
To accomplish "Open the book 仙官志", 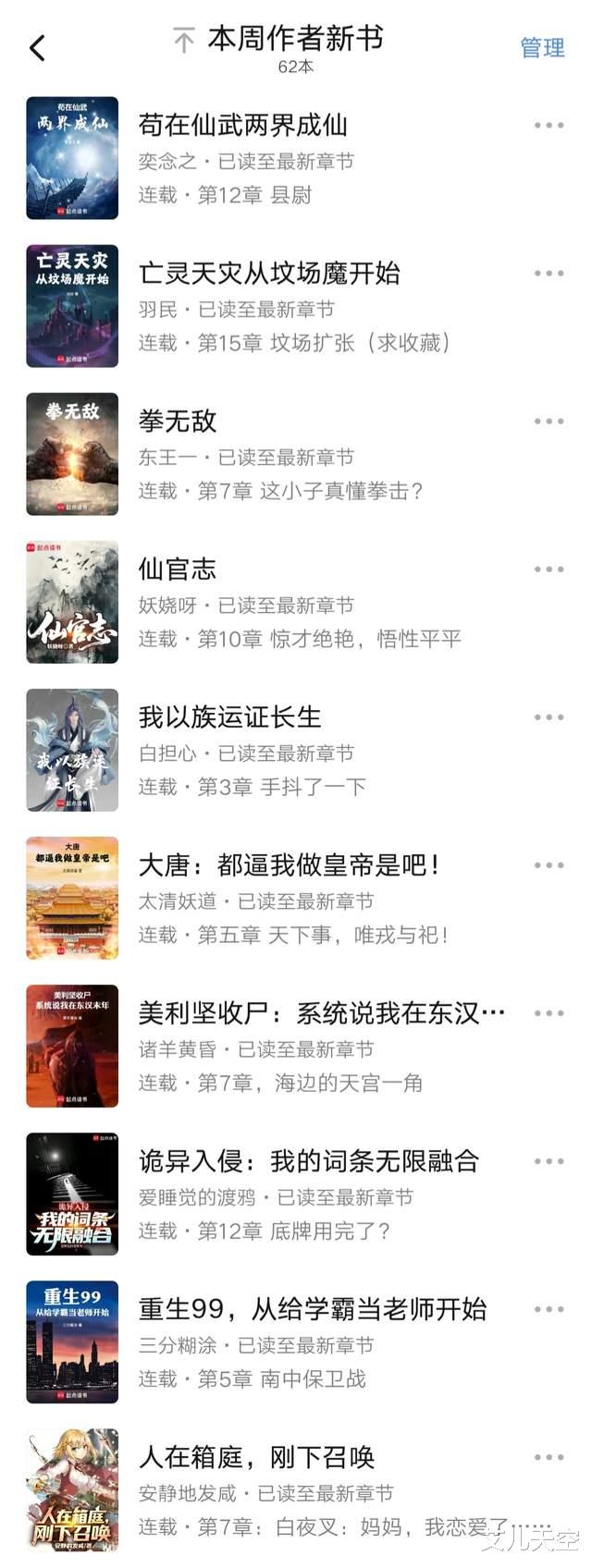I will click(x=178, y=570).
